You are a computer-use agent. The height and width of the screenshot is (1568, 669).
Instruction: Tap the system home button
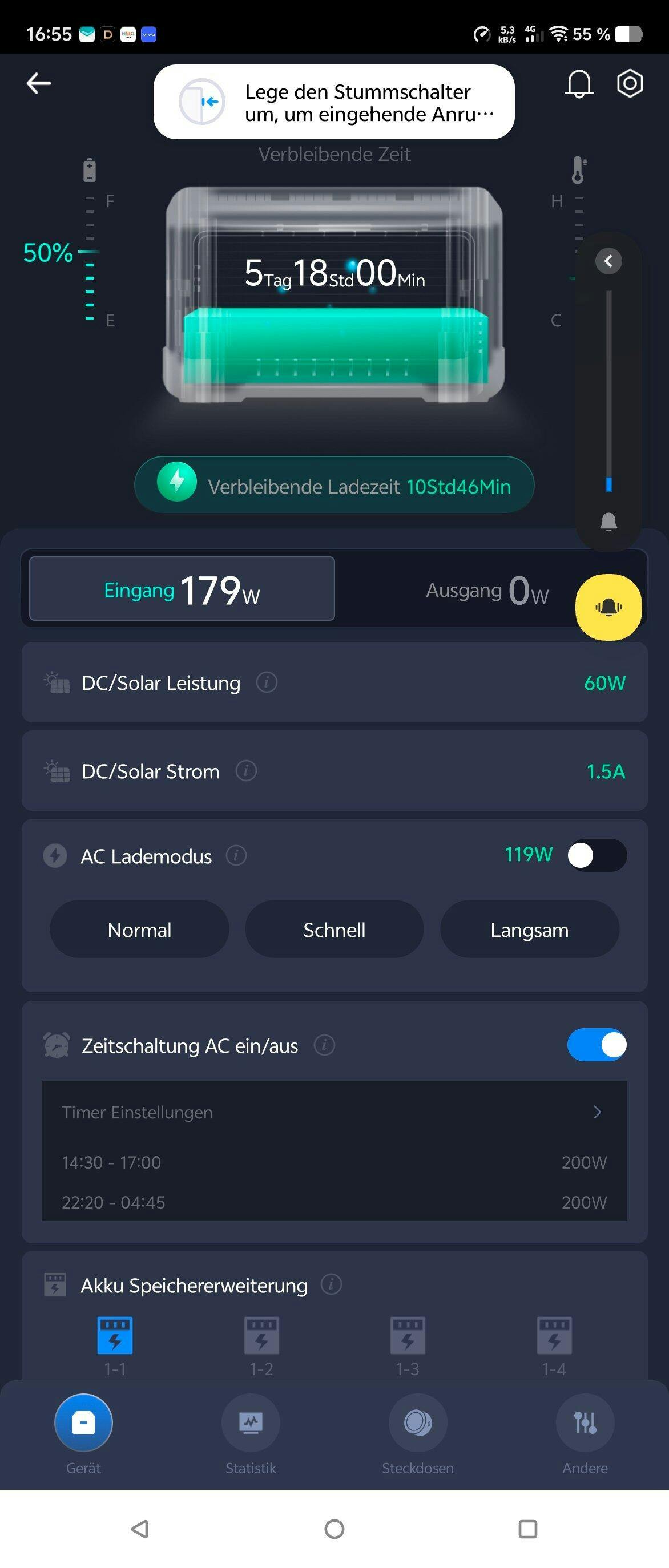coord(334,1529)
